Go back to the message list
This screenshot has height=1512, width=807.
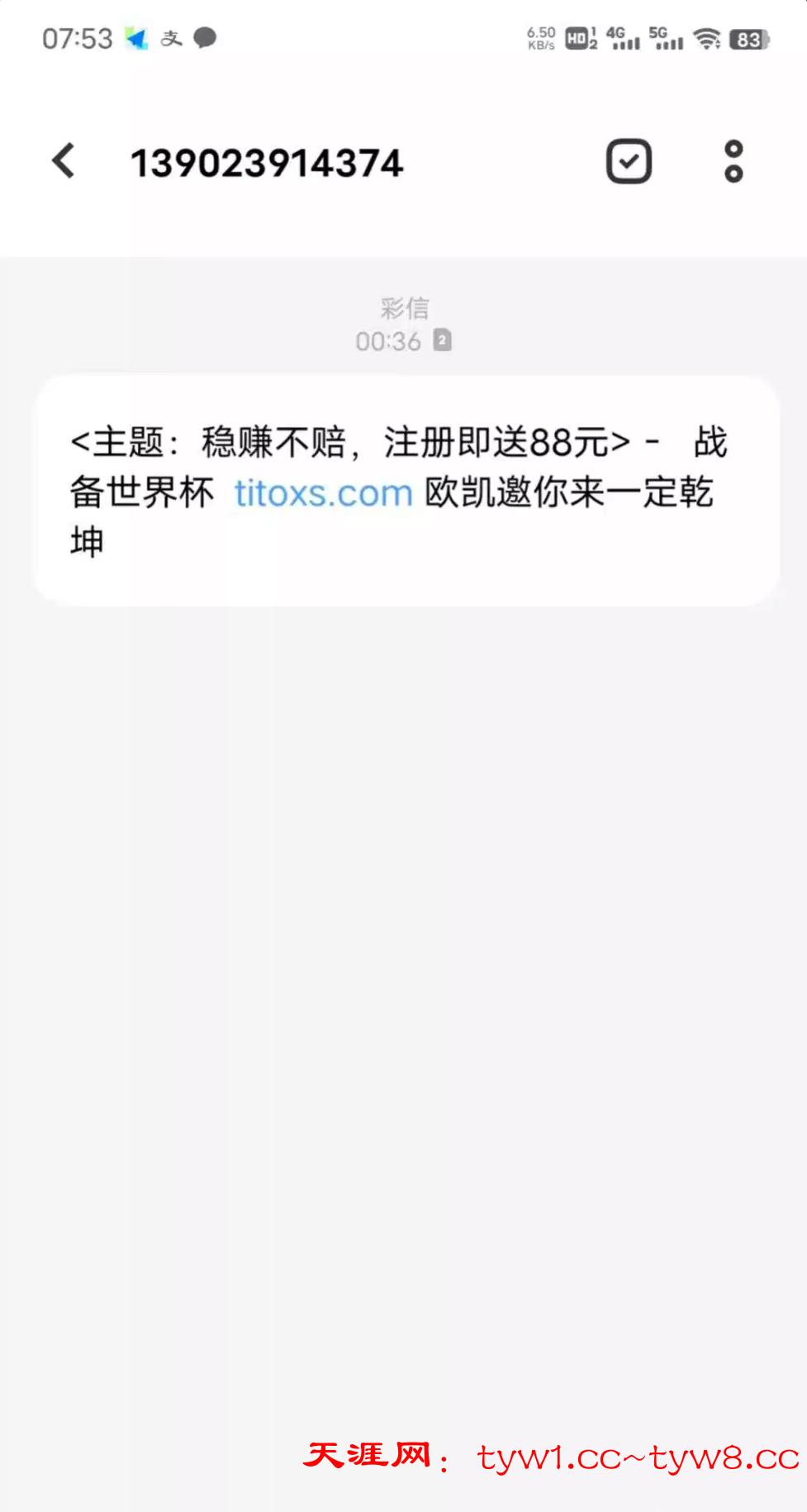pos(64,161)
